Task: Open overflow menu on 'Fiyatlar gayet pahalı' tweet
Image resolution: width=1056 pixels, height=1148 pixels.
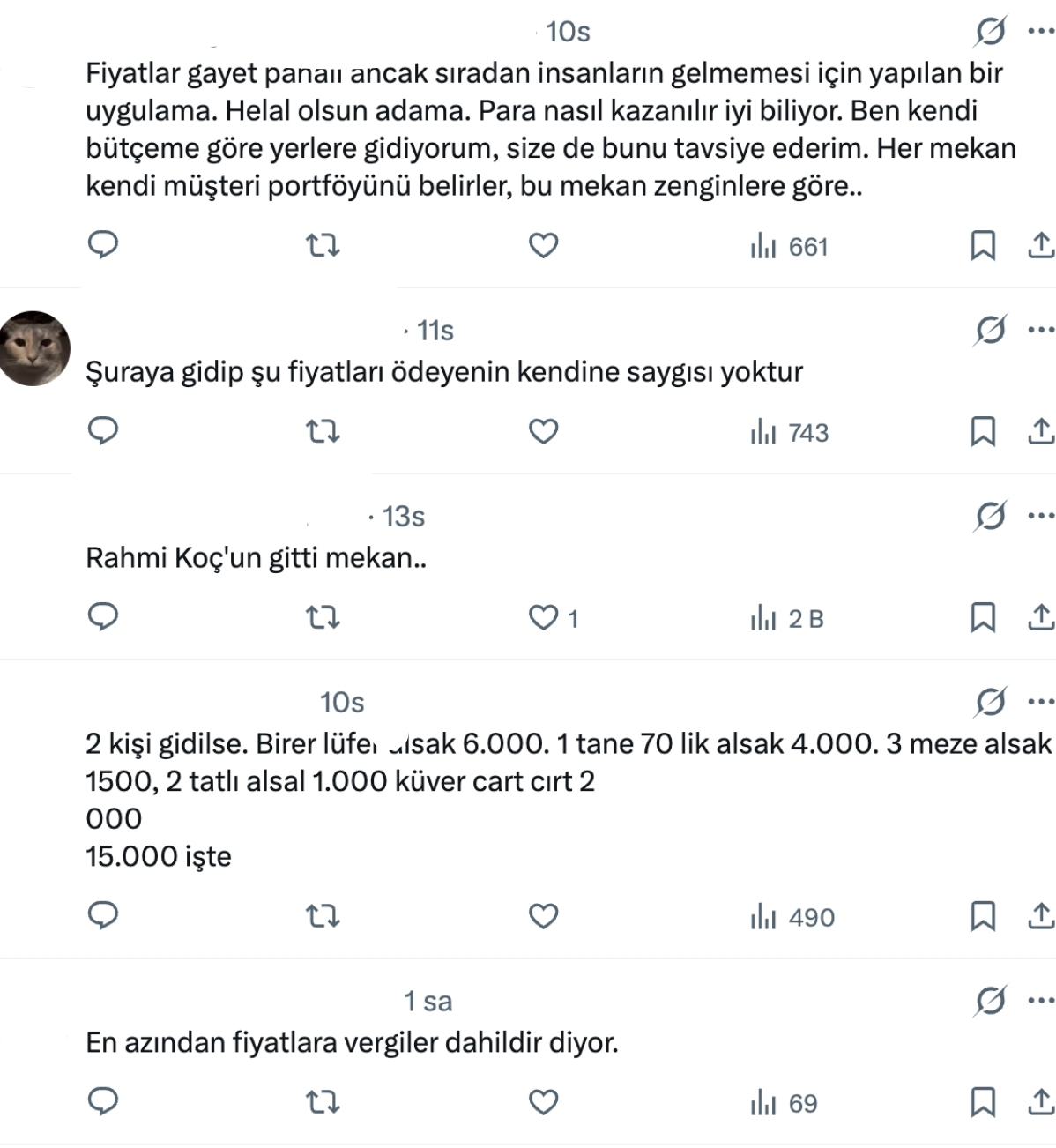Action: point(1040,32)
